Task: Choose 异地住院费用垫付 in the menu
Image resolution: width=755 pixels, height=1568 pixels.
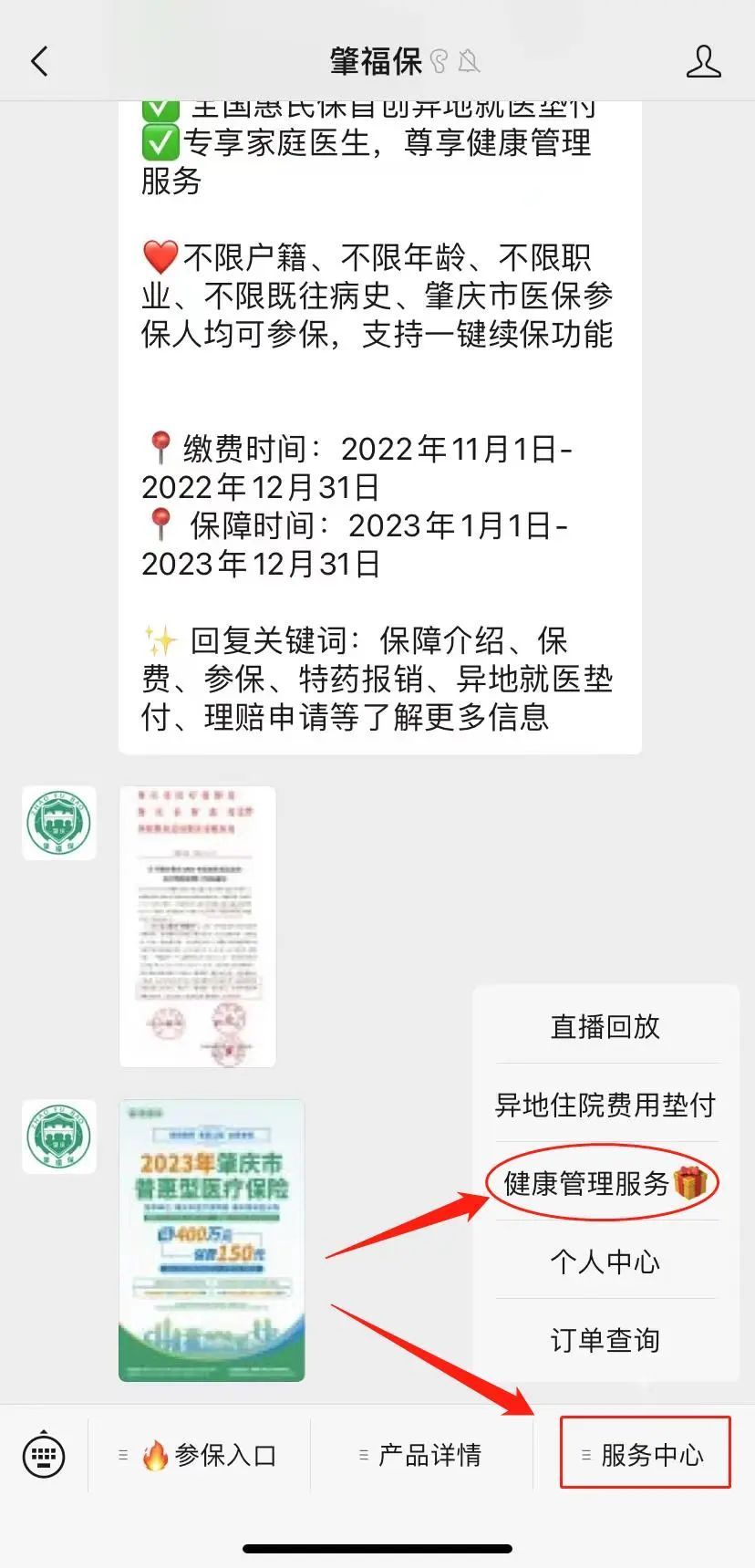Action: pyautogui.click(x=605, y=1105)
